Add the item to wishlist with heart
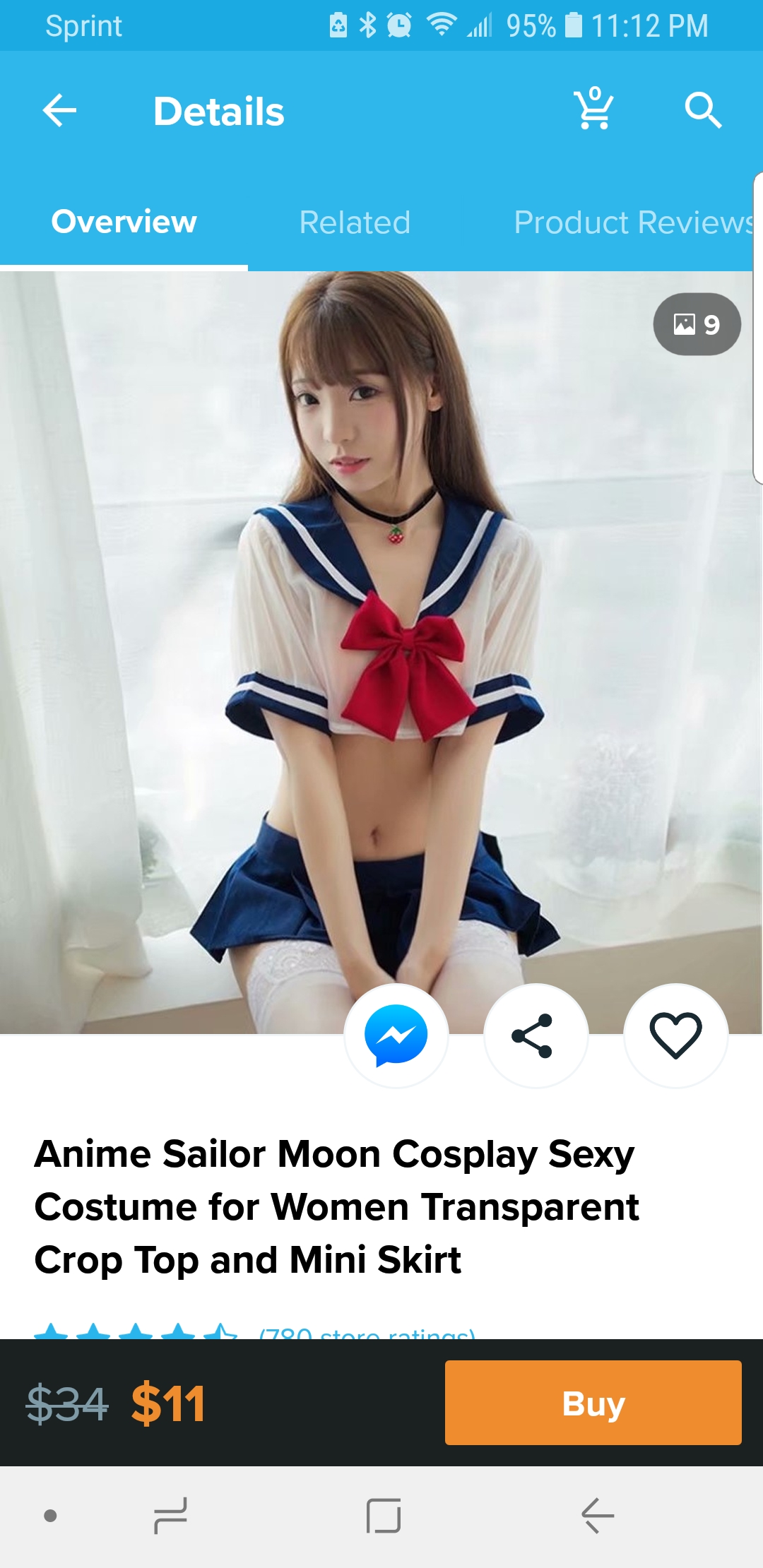 [675, 1035]
